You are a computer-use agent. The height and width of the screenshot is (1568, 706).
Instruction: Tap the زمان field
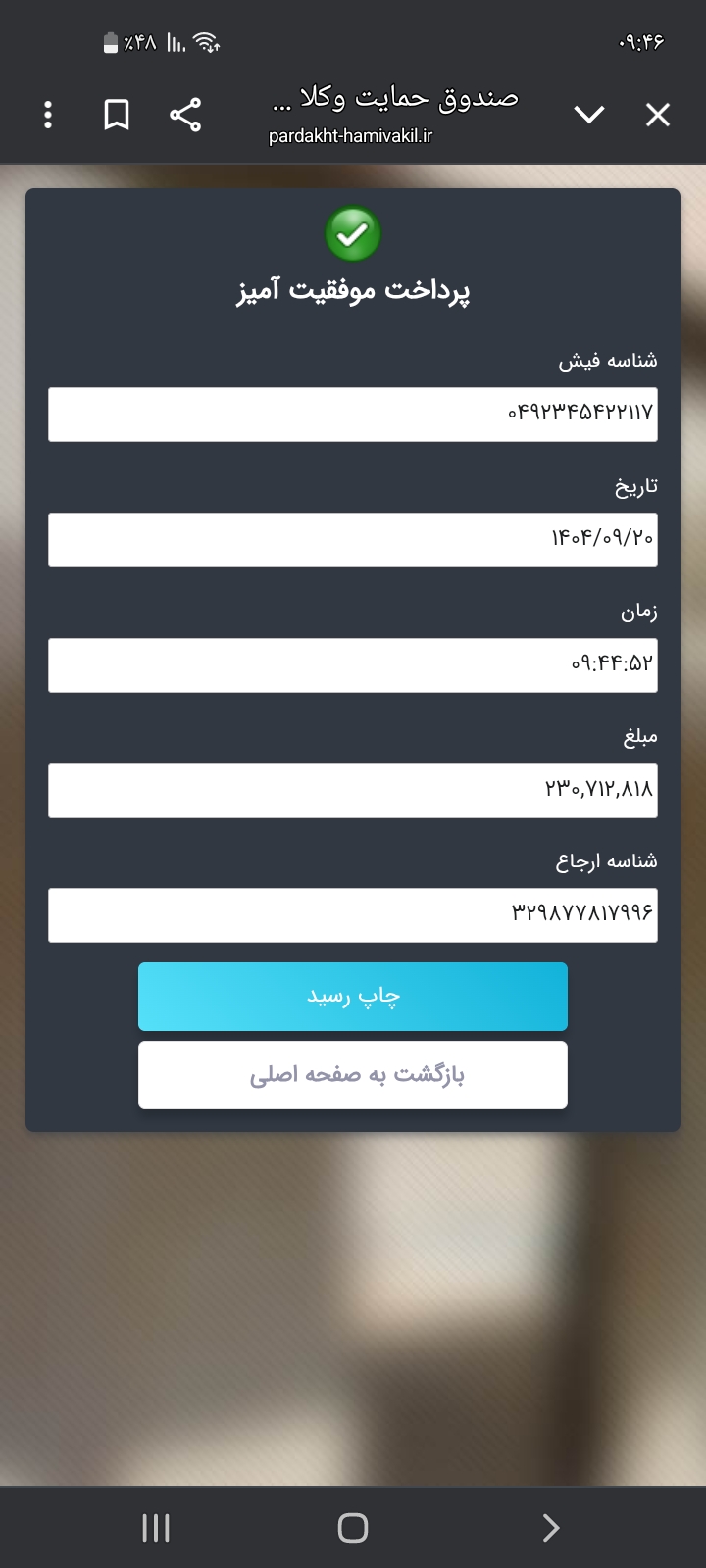[353, 664]
